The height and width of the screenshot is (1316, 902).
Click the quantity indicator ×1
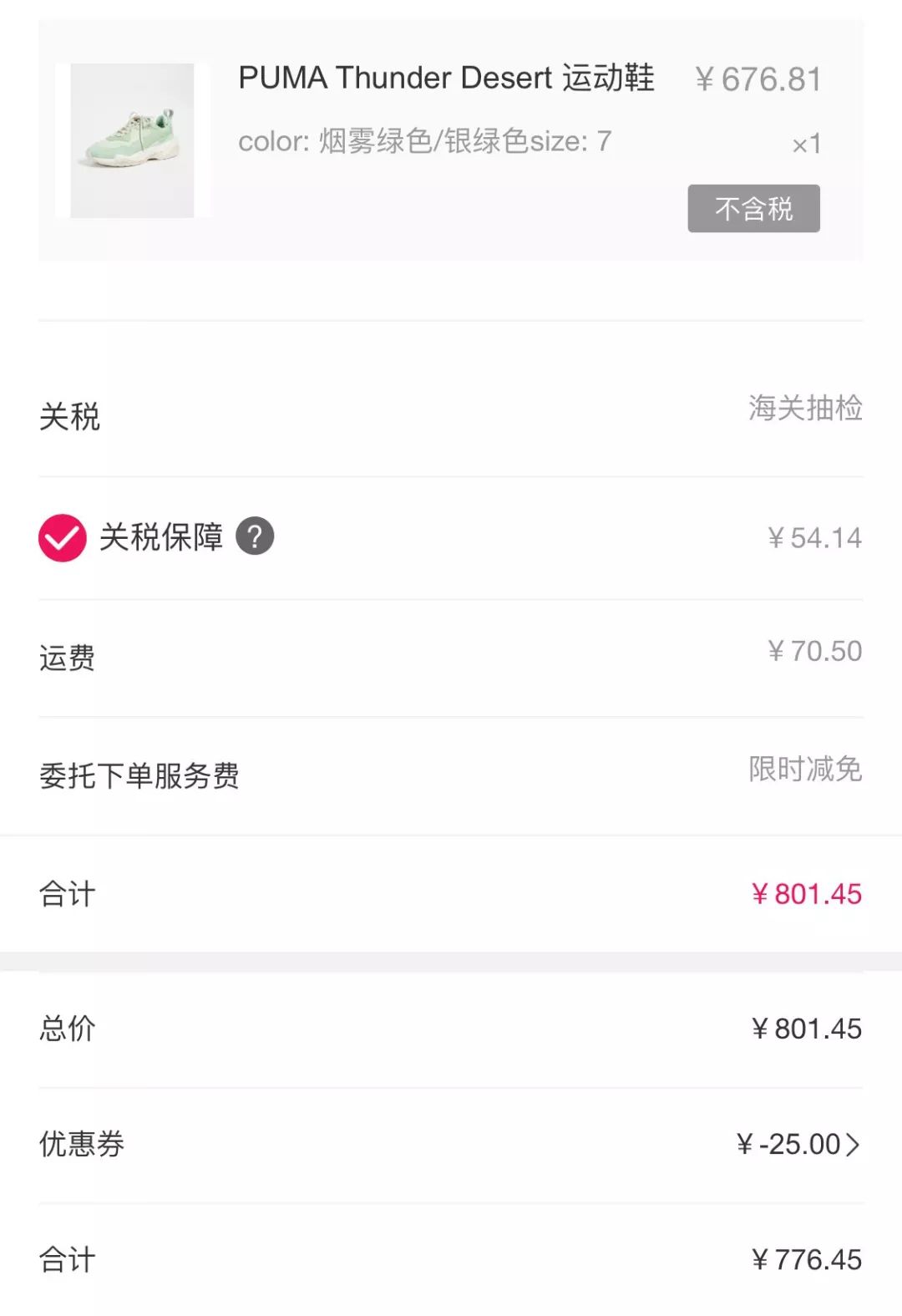808,144
